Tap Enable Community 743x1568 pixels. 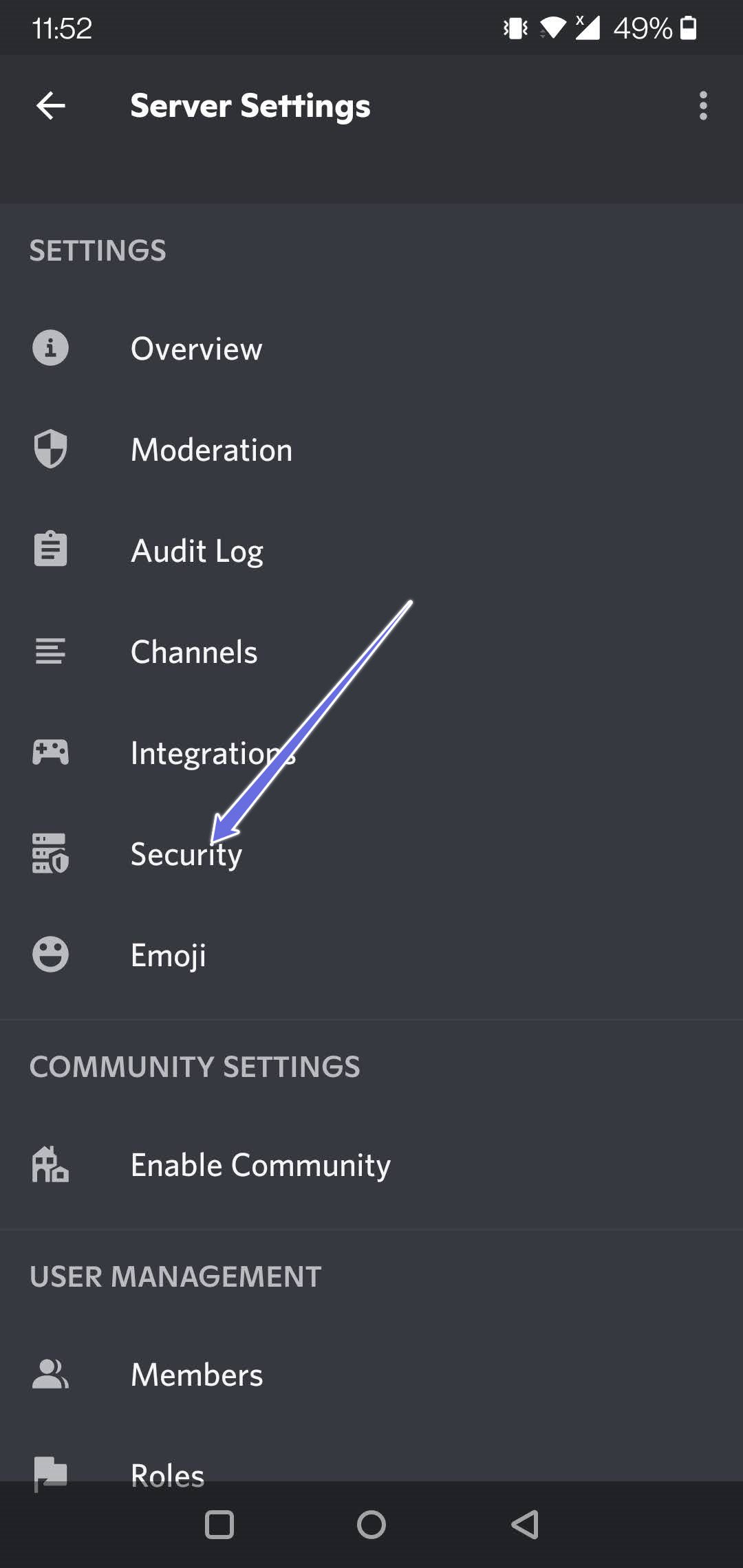click(260, 1165)
